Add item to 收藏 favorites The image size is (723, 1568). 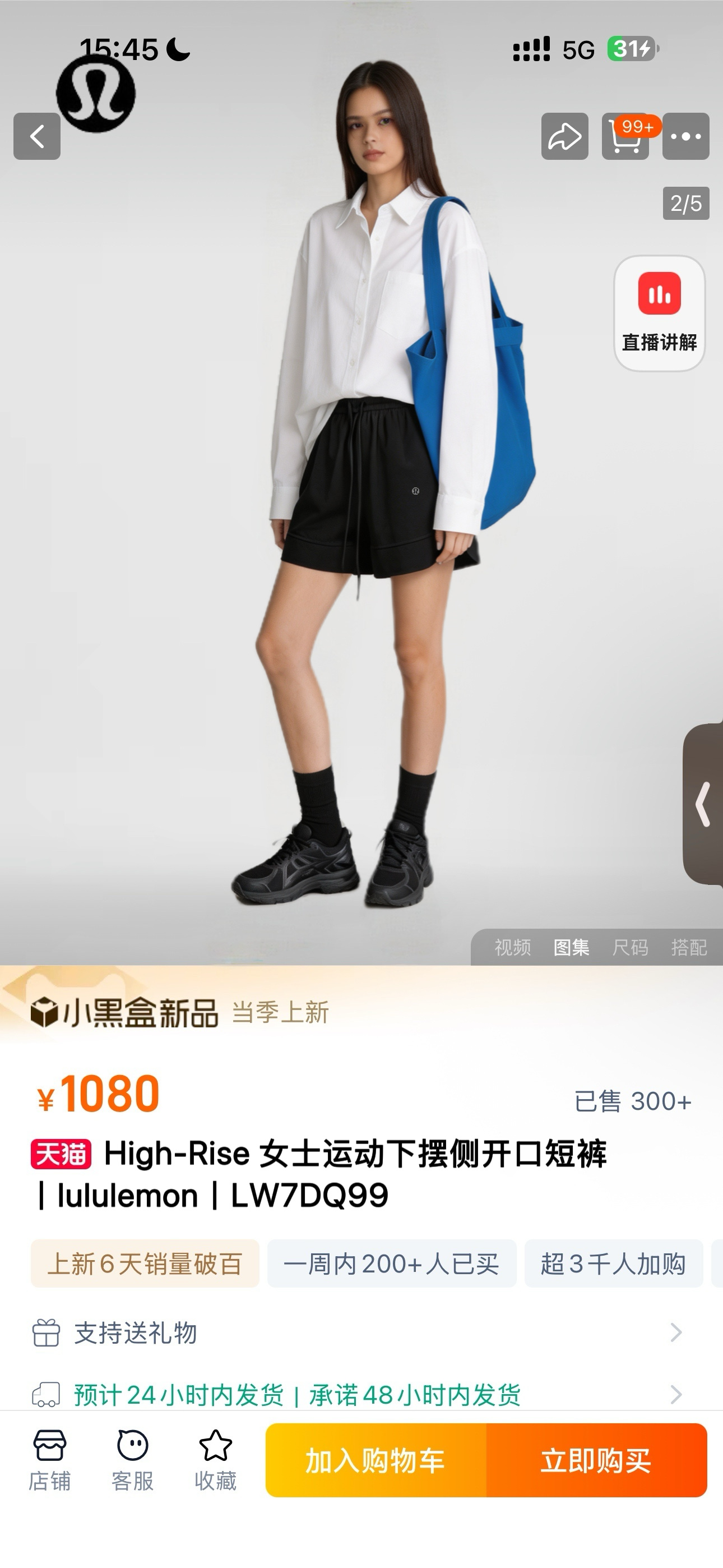[x=215, y=1460]
